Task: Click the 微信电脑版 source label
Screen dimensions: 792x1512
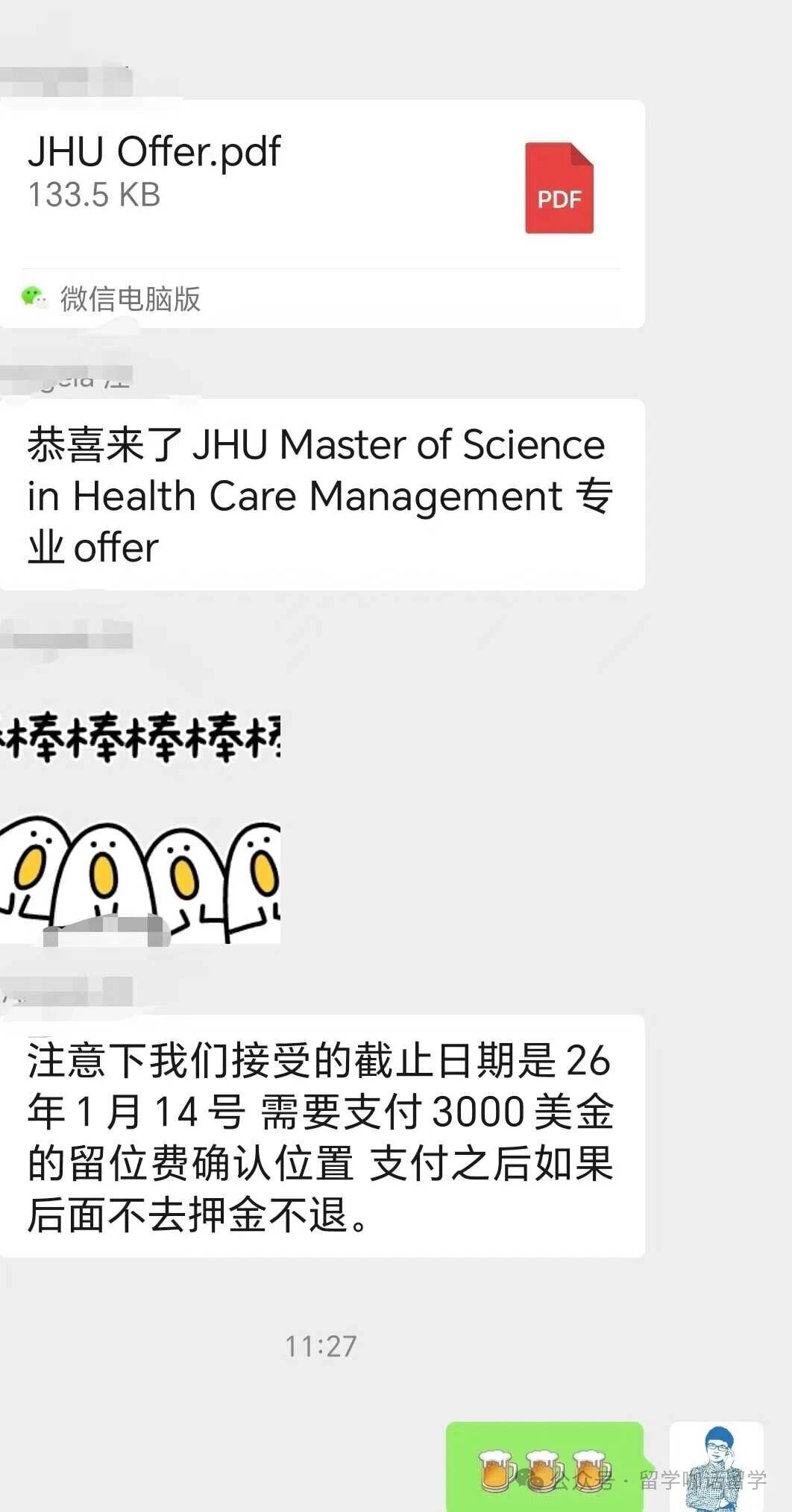Action: click(x=131, y=298)
